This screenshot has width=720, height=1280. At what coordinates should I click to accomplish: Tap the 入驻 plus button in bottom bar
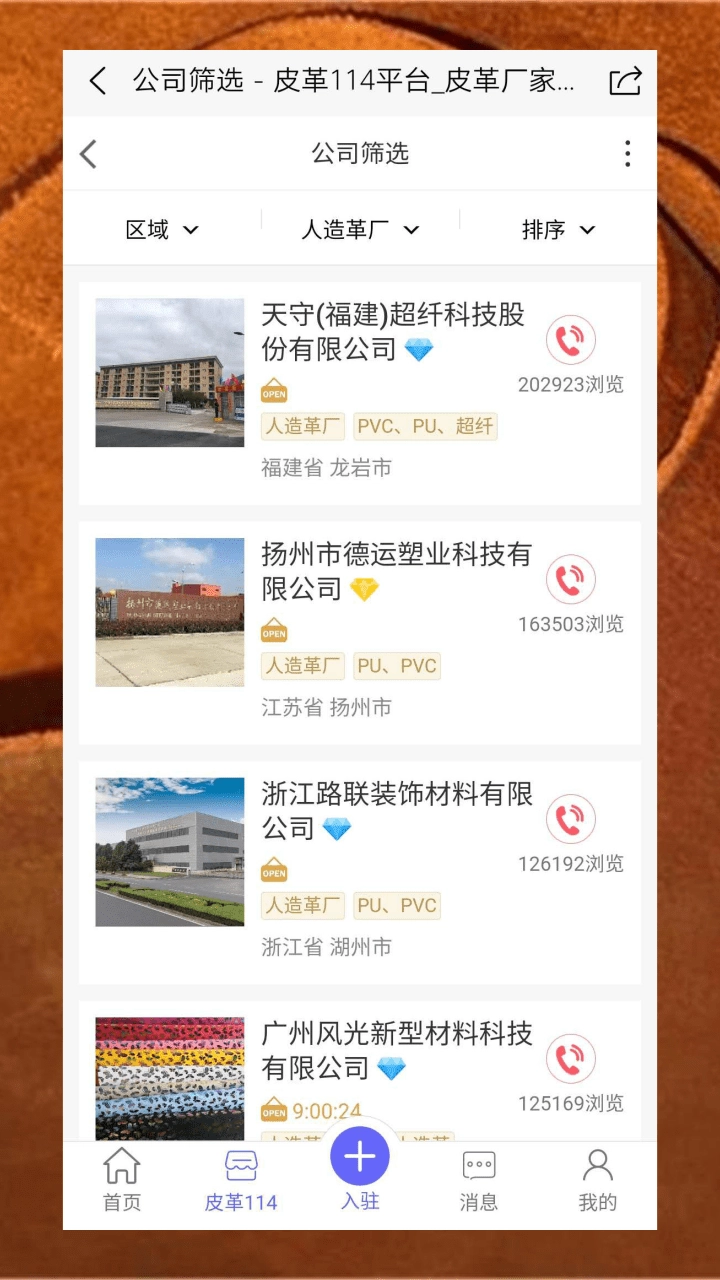(x=360, y=1157)
